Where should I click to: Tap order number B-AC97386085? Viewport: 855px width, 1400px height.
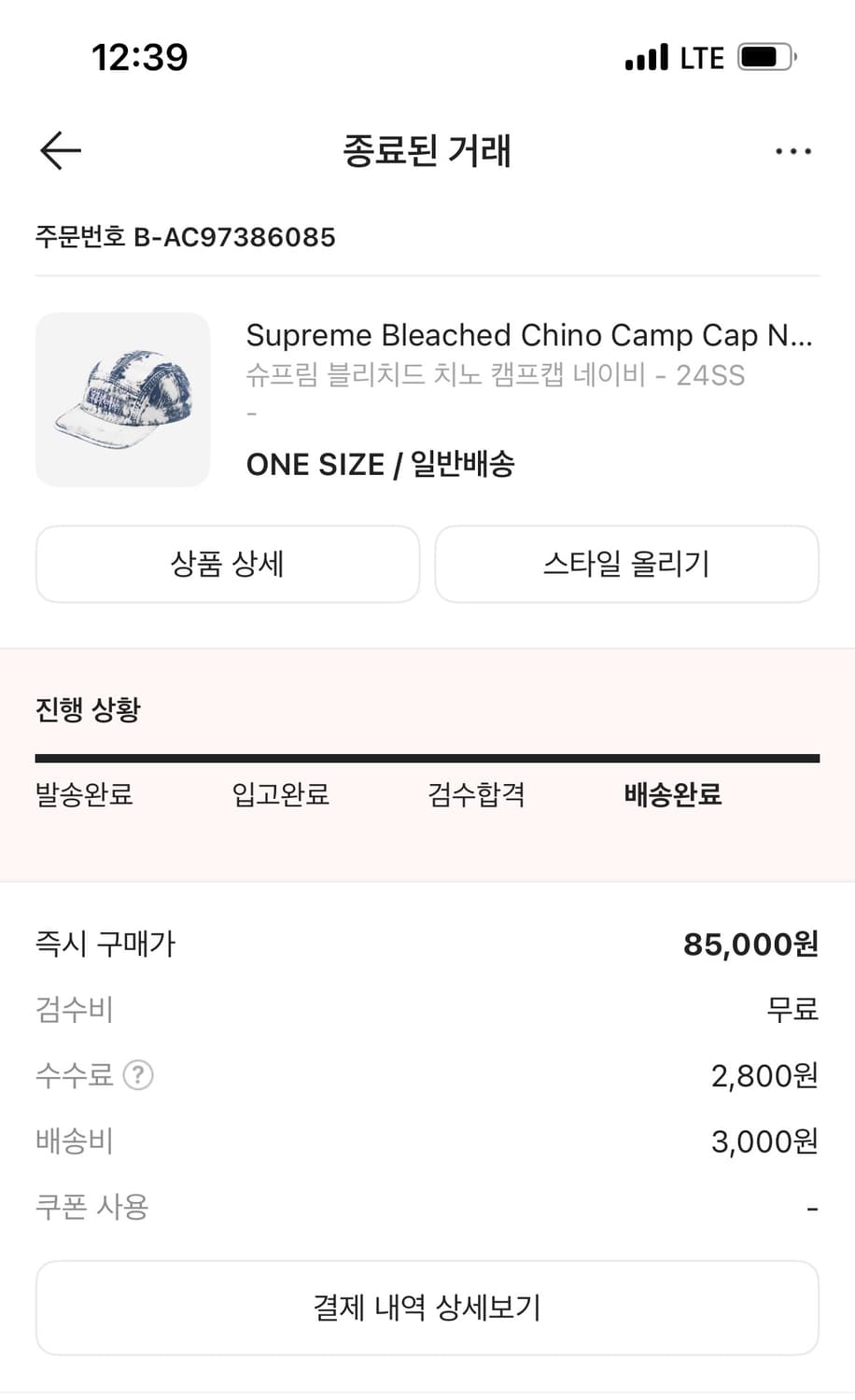(185, 237)
